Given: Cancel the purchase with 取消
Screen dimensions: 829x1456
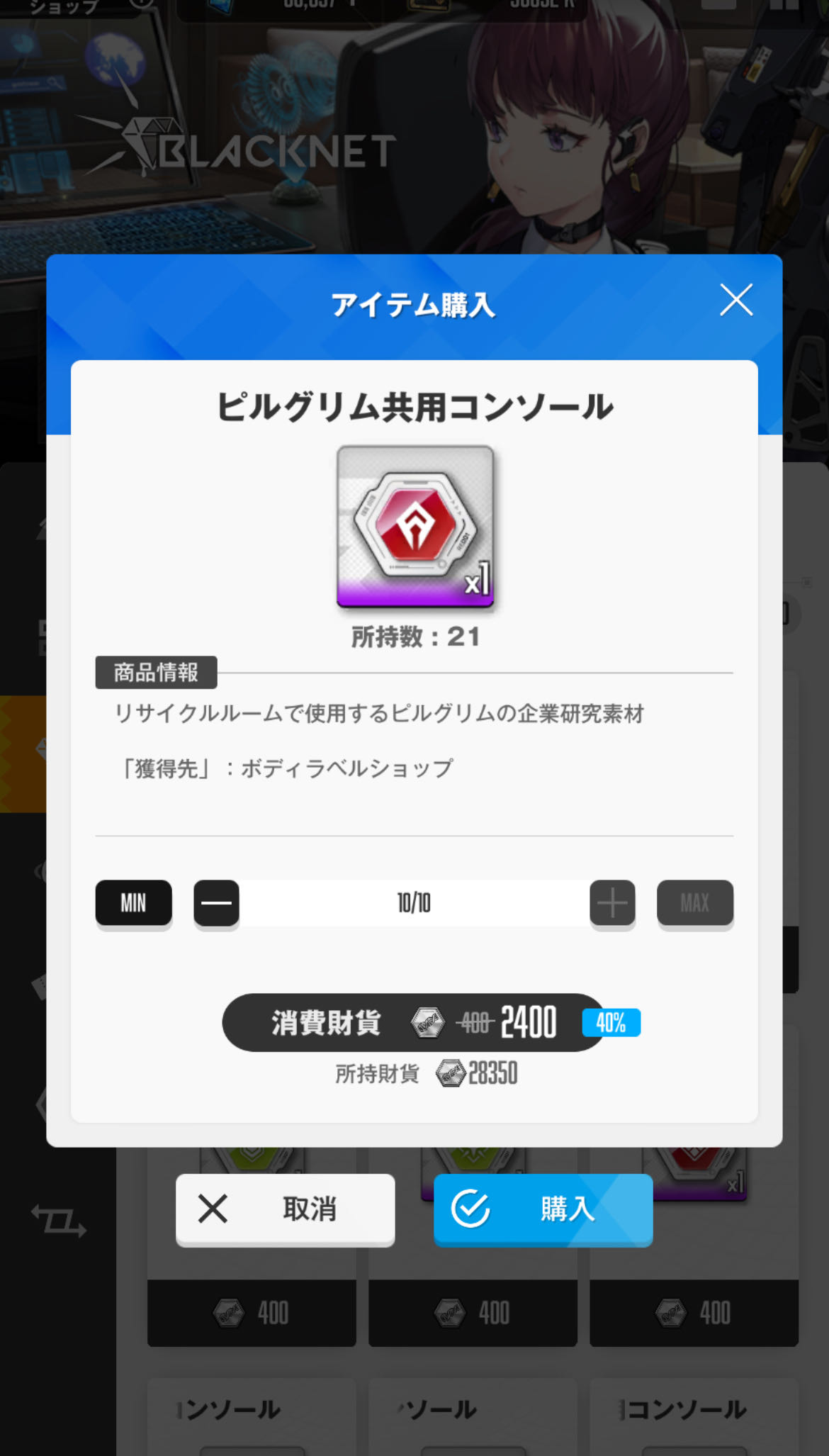Looking at the screenshot, I should tap(286, 1209).
